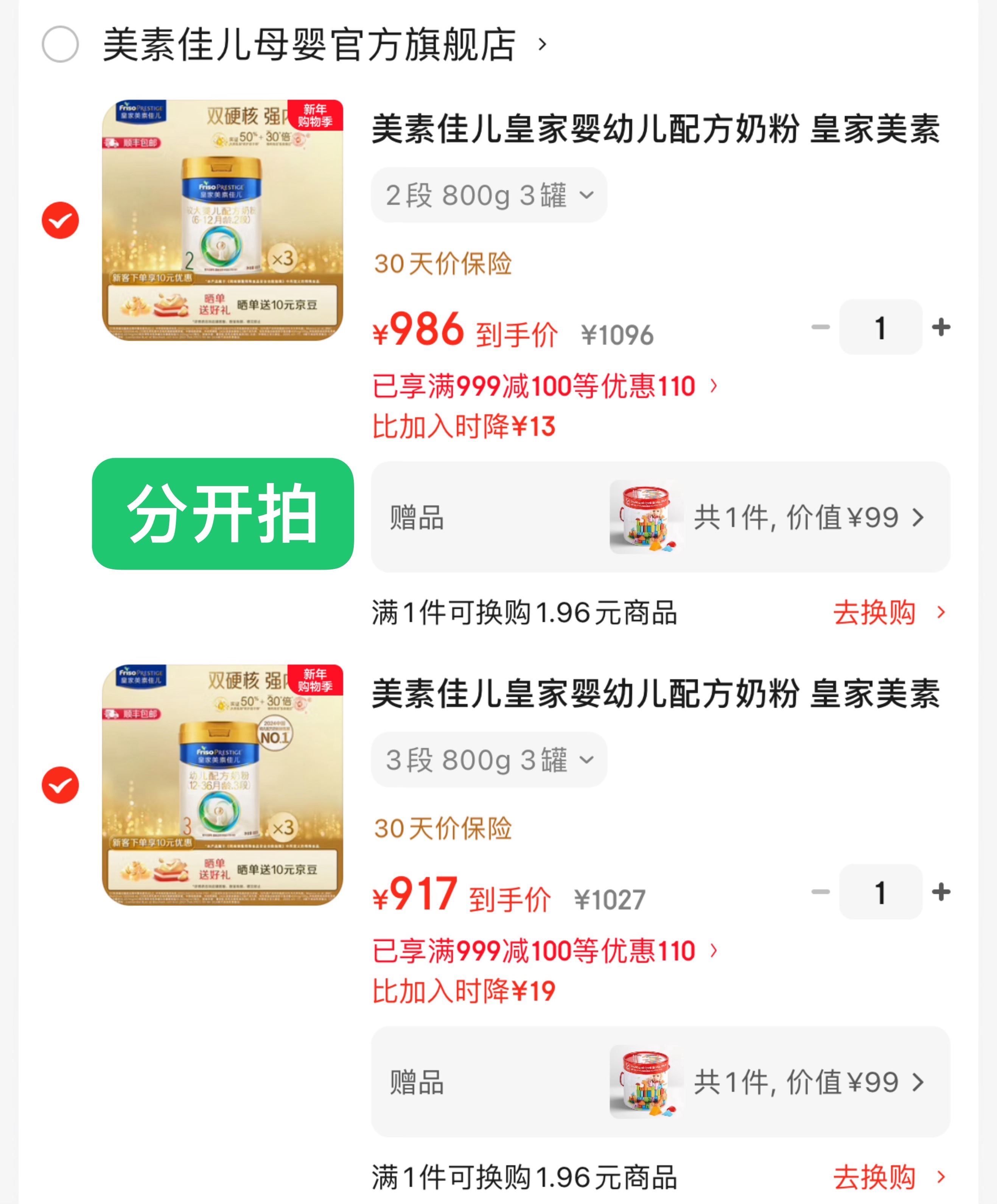
Task: Open the 赠品 gift row under the 2段 item
Action: pyautogui.click(x=660, y=517)
